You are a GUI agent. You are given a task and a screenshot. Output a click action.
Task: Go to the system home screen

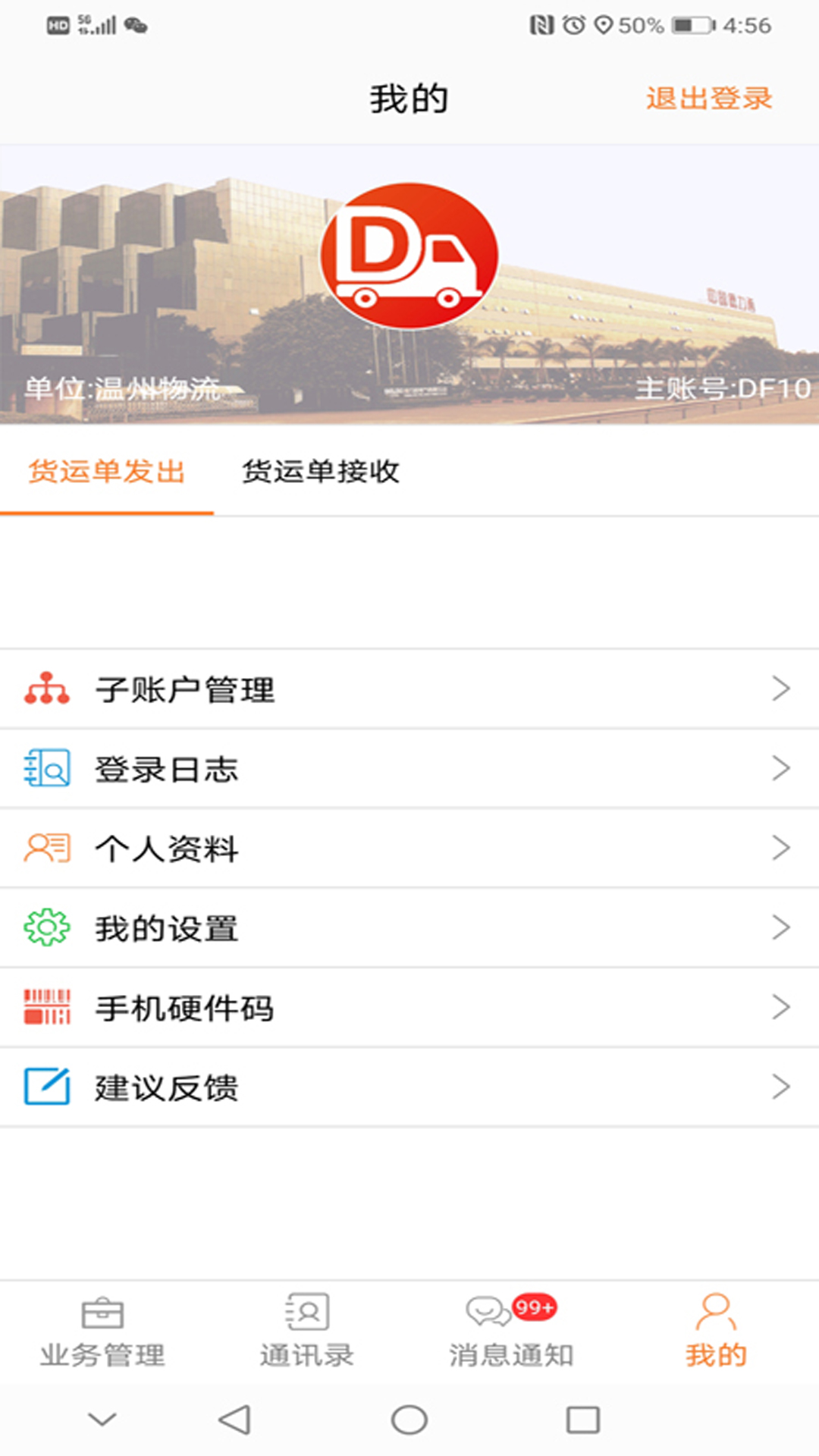(409, 1420)
